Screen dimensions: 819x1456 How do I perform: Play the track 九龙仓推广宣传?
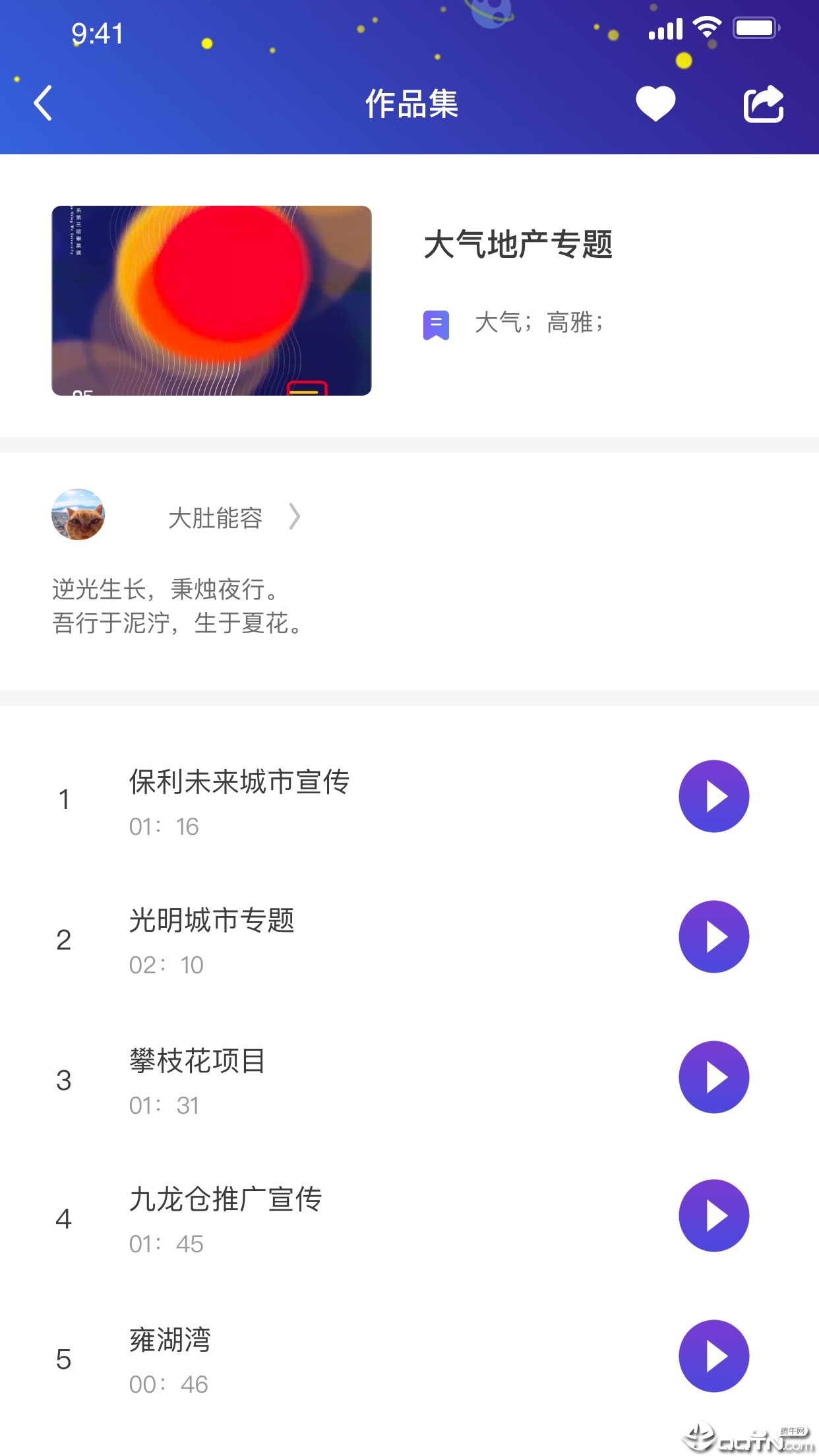click(714, 1216)
